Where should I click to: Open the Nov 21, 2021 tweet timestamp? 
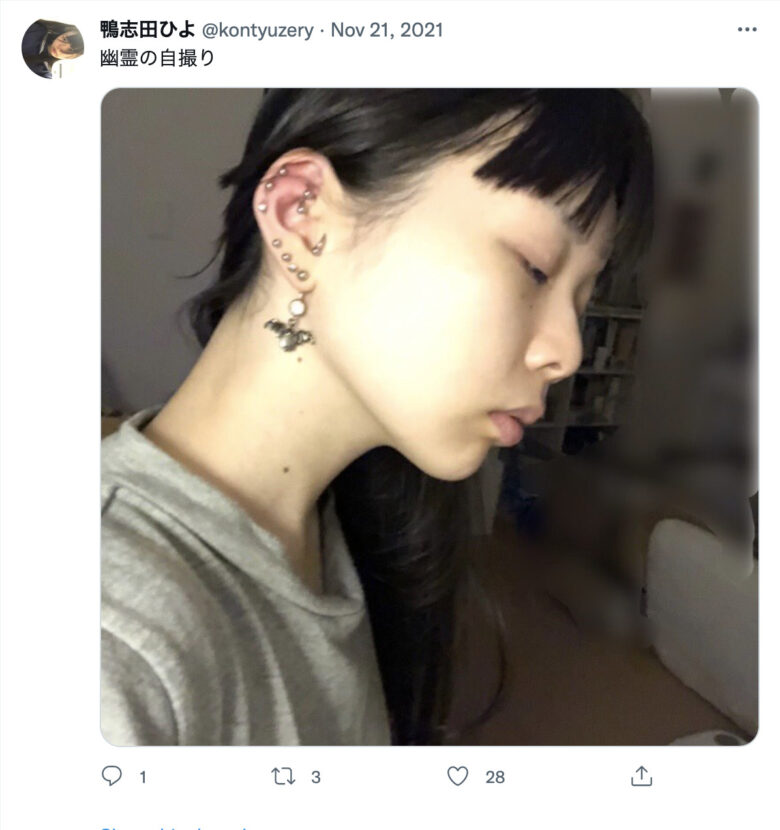pos(386,30)
